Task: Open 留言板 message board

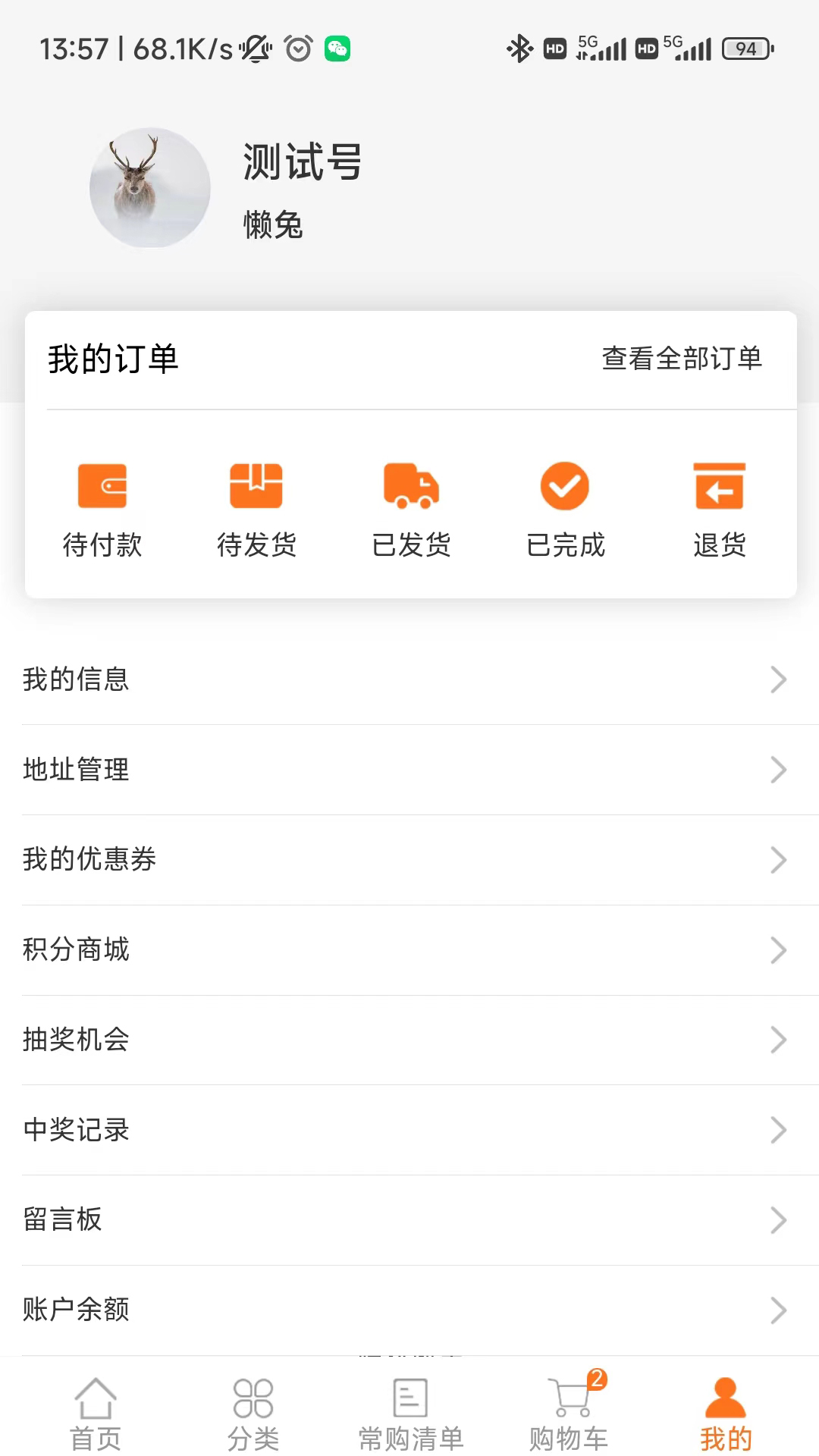Action: tap(409, 1219)
